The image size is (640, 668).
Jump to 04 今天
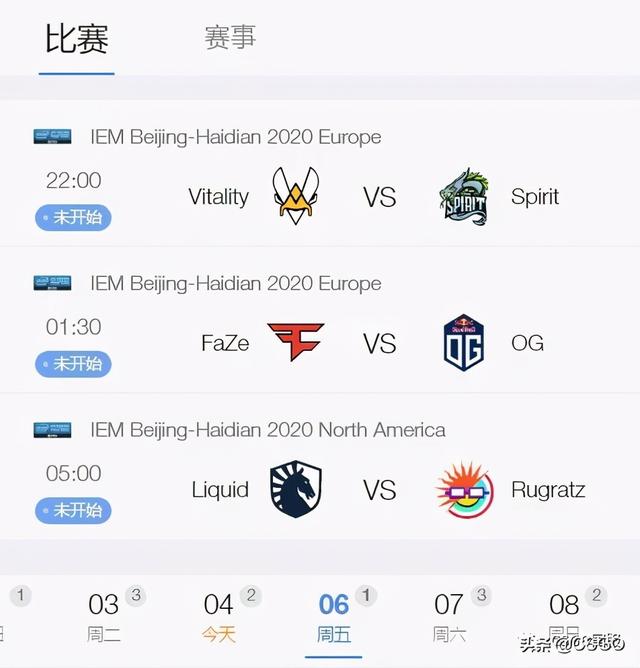(x=219, y=615)
